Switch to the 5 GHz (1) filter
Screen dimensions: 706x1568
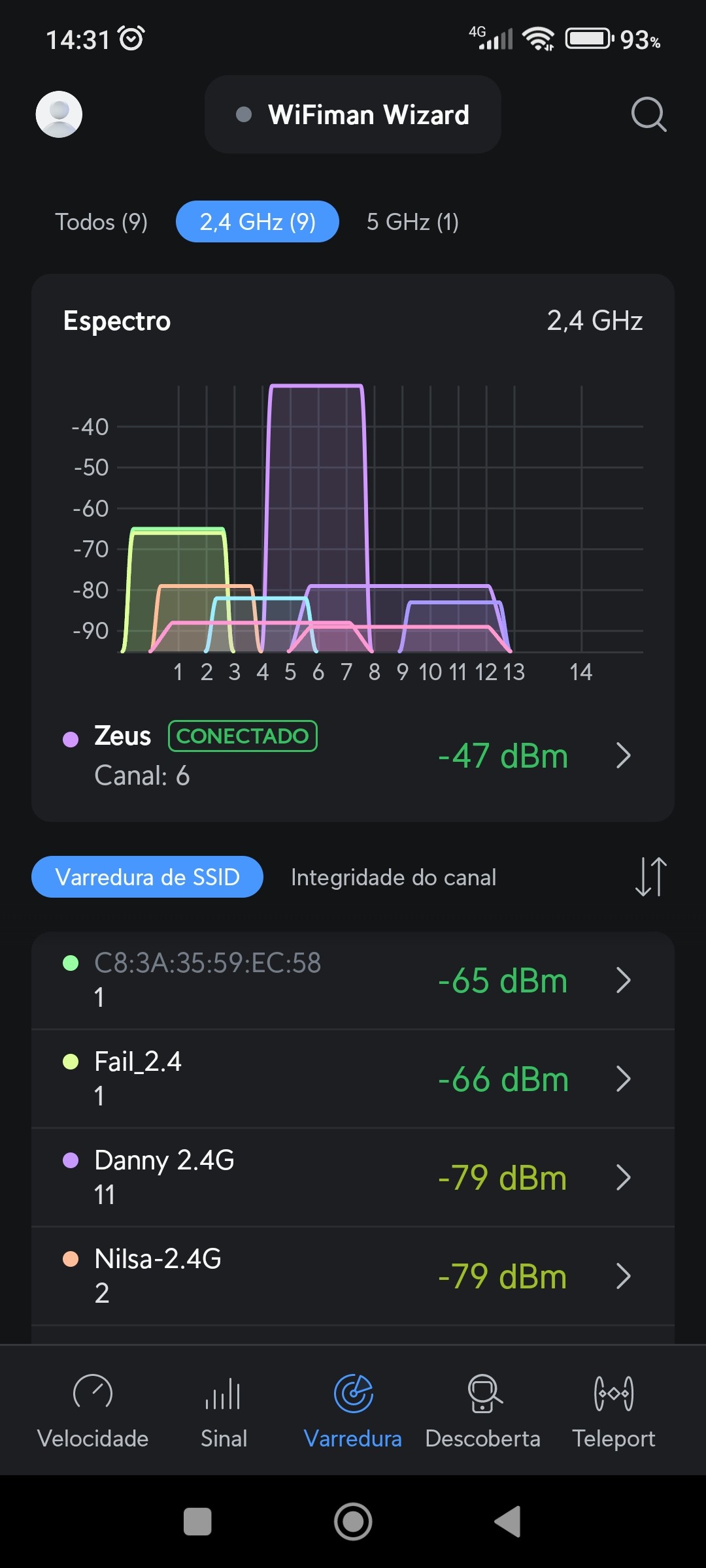(412, 222)
